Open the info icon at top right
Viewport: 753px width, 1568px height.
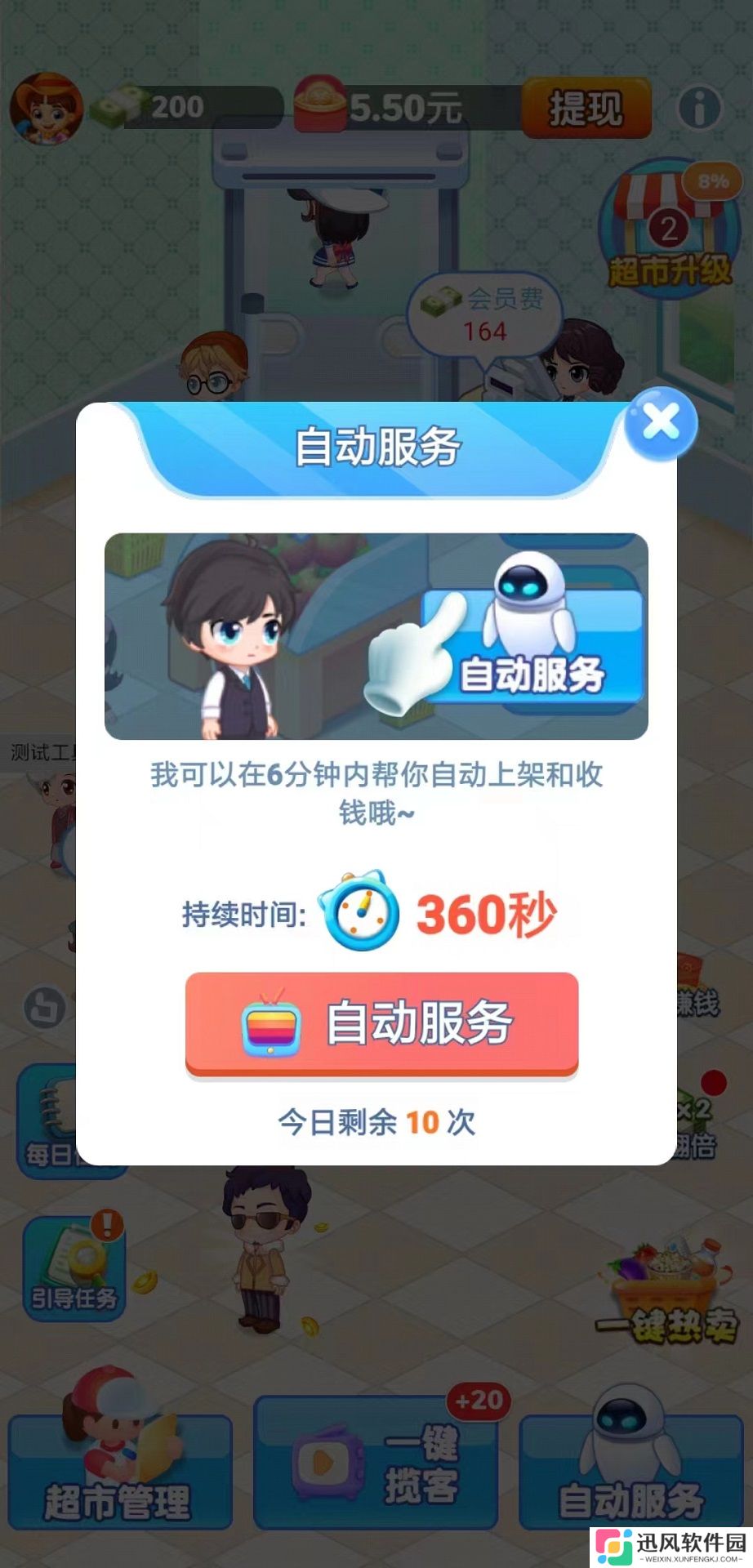pos(699,107)
